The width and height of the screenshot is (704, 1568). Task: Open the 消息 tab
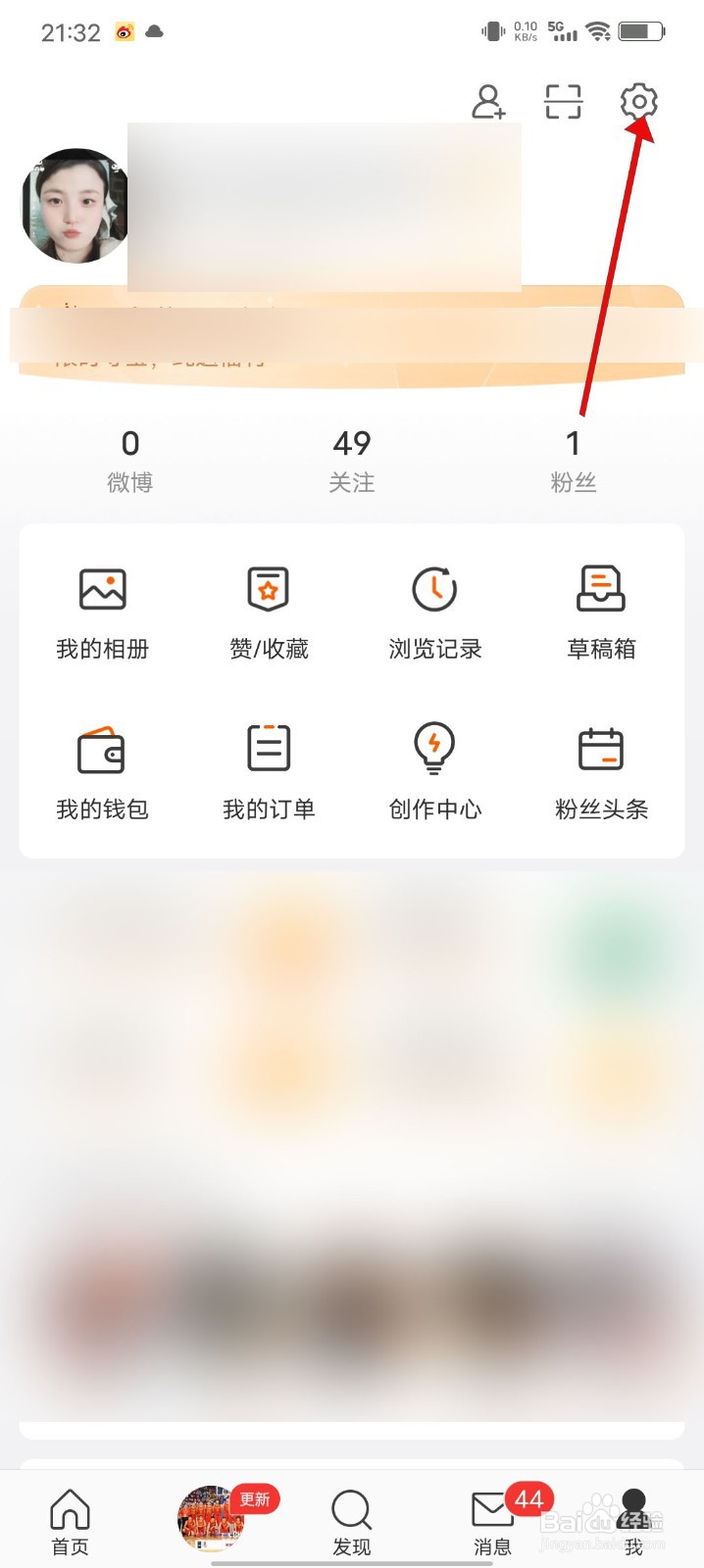(493, 1521)
